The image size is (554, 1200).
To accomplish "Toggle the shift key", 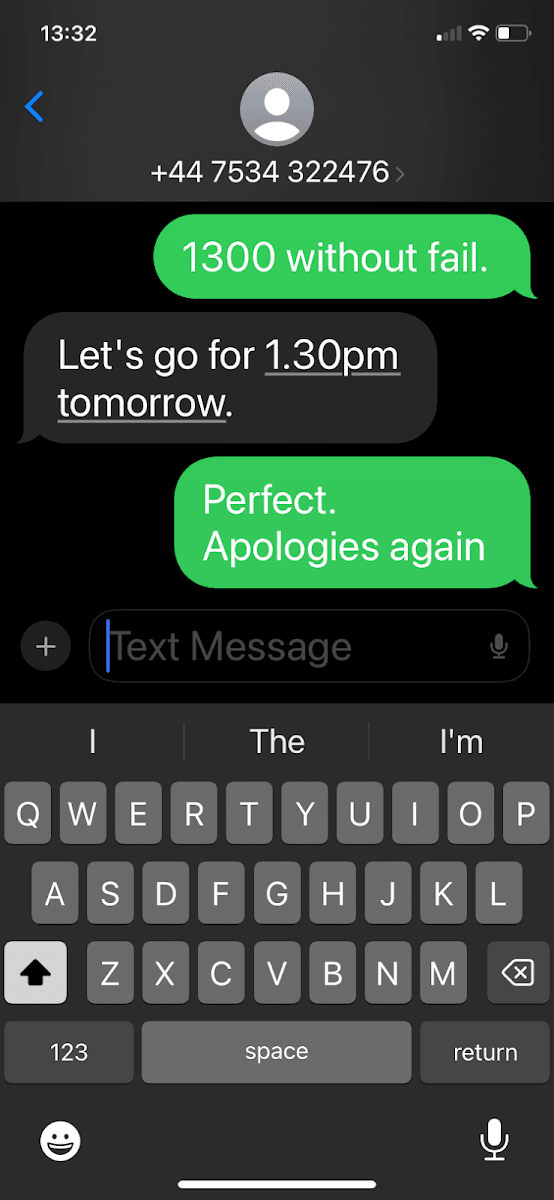I will [x=36, y=972].
